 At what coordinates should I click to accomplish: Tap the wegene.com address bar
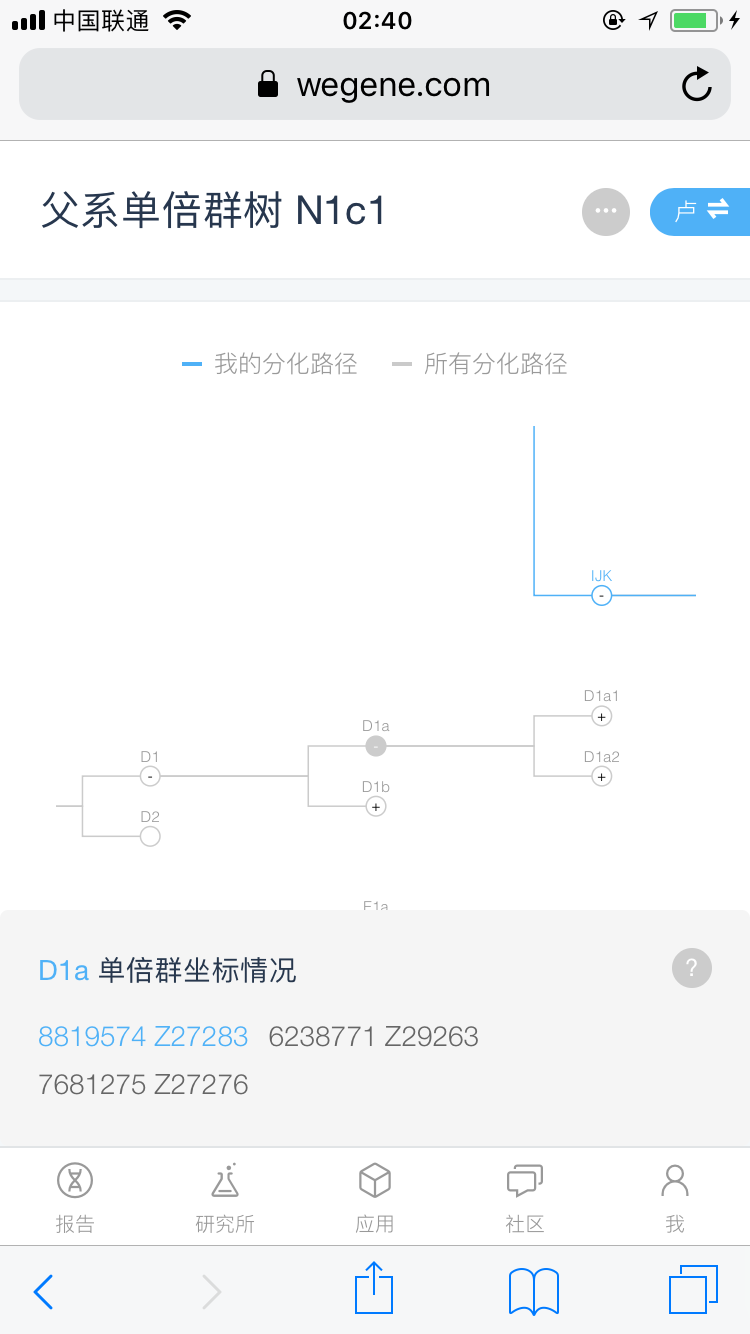coord(375,85)
